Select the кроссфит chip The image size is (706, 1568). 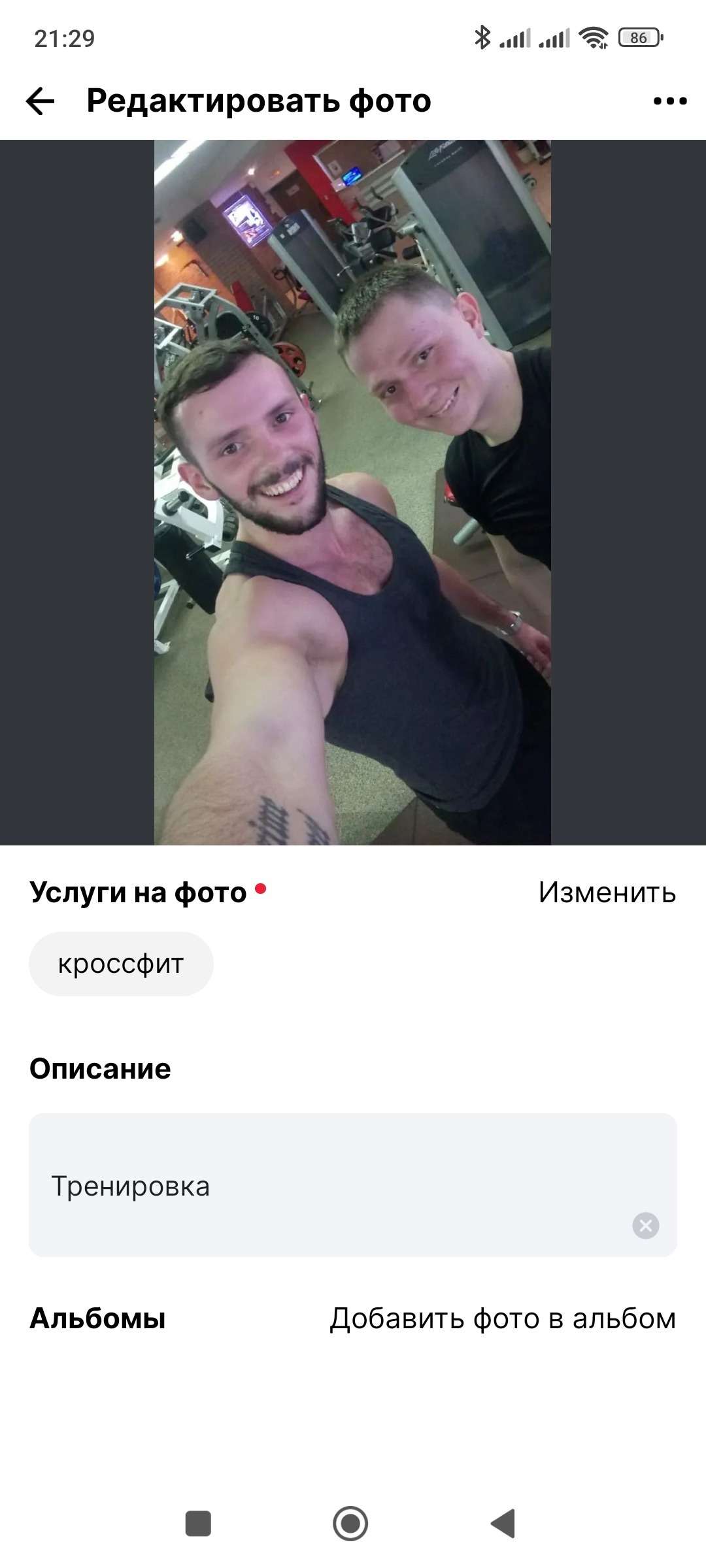[x=121, y=964]
